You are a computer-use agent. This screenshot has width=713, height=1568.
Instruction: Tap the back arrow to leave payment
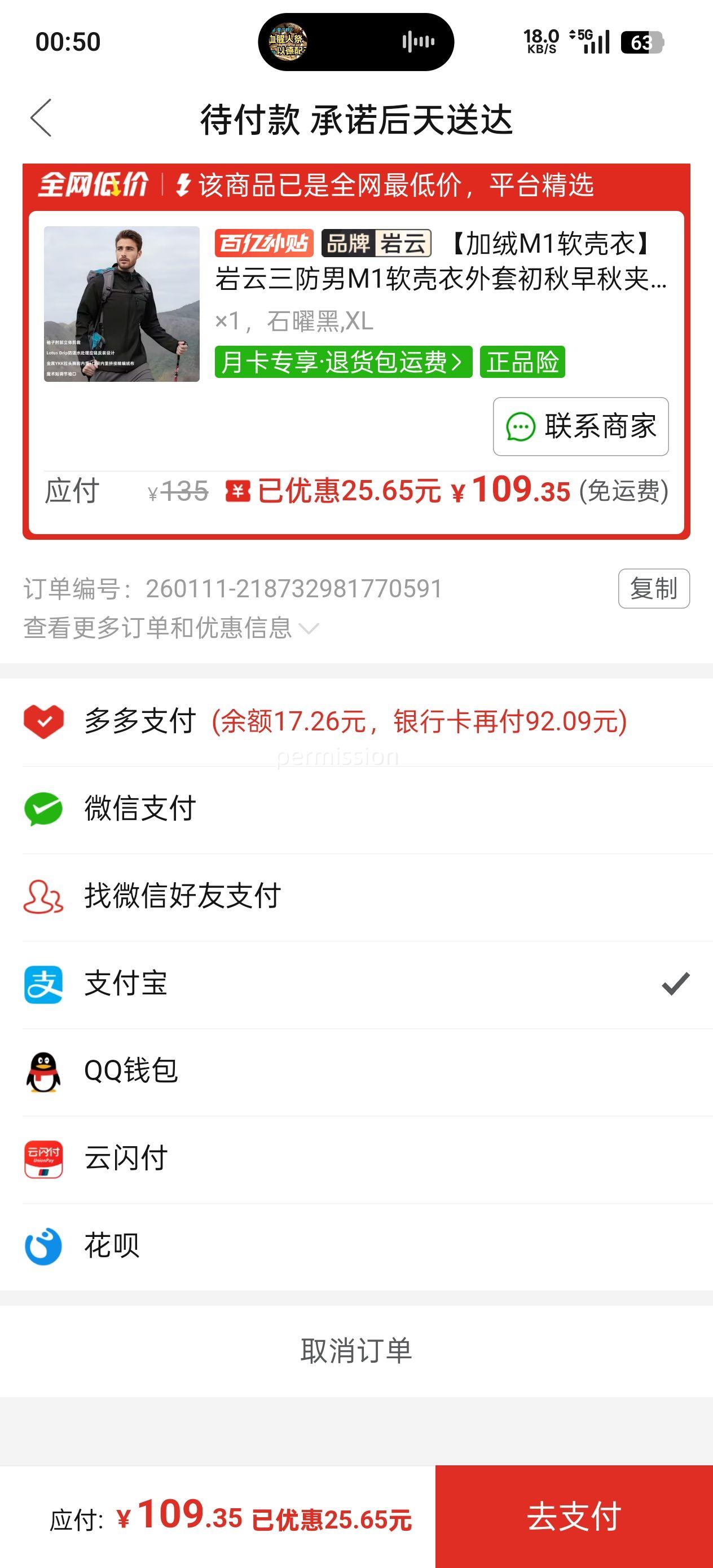[42, 118]
